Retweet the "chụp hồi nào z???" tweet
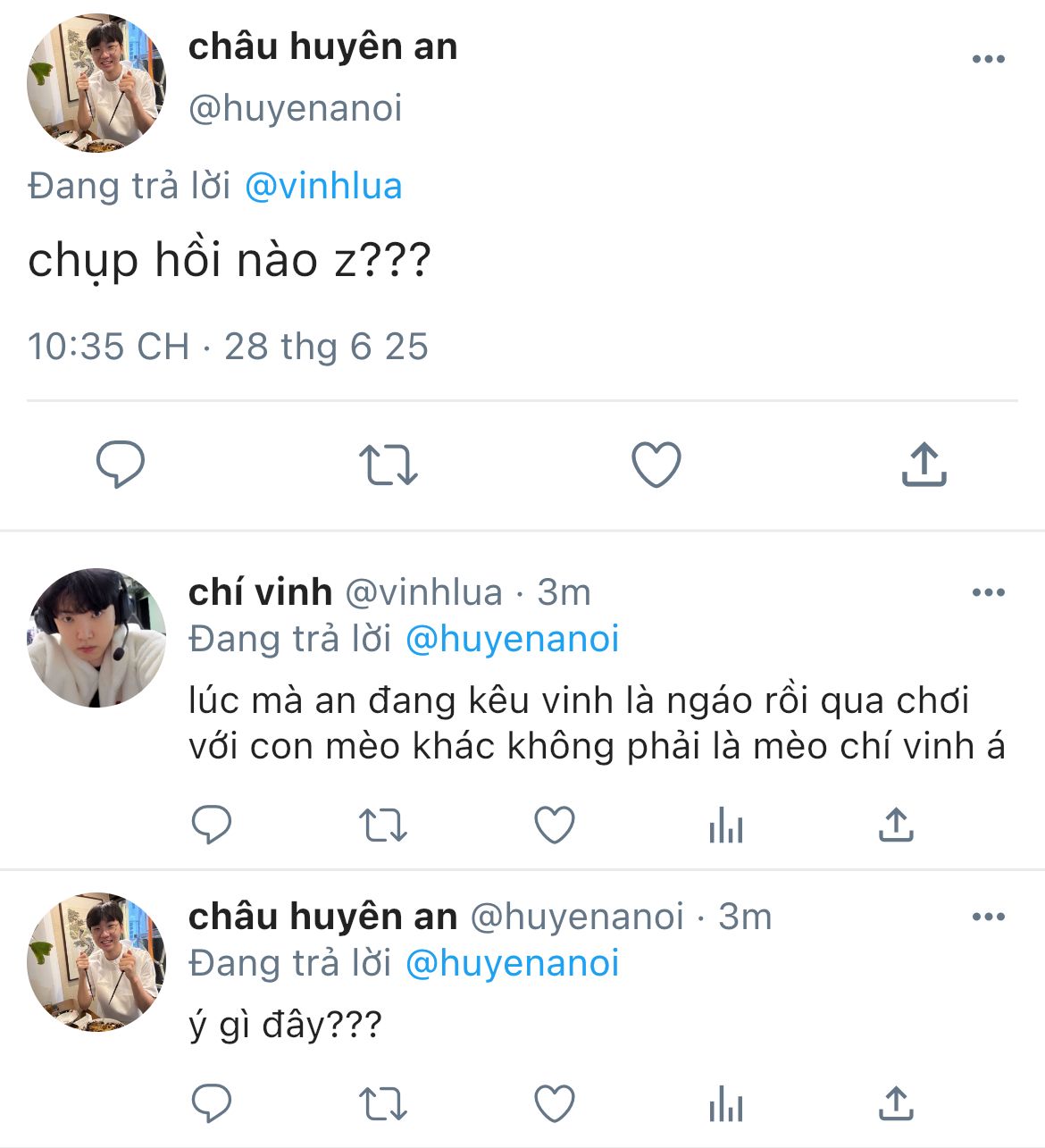The width and height of the screenshot is (1045, 1148). [x=389, y=465]
